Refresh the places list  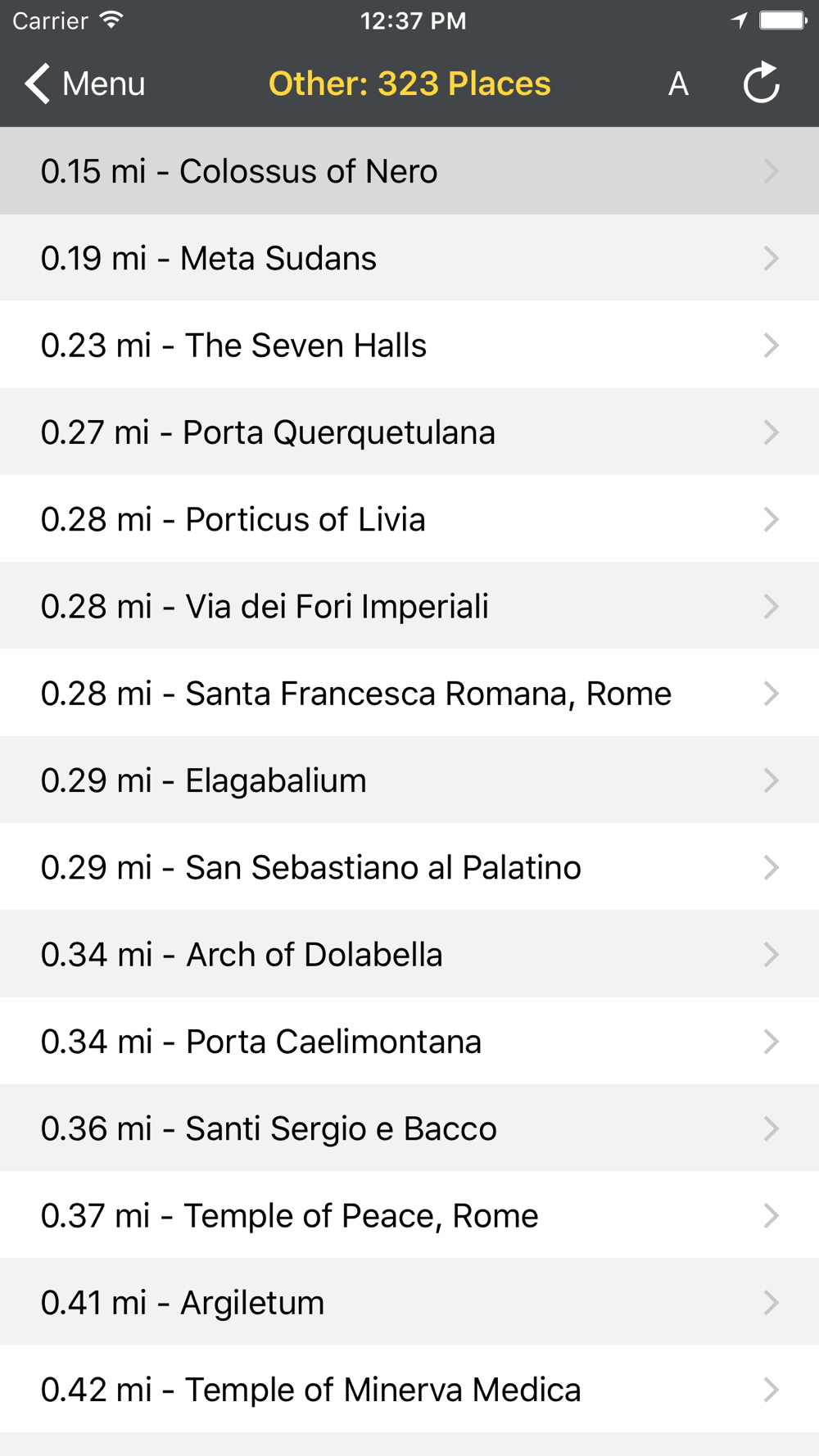[762, 83]
